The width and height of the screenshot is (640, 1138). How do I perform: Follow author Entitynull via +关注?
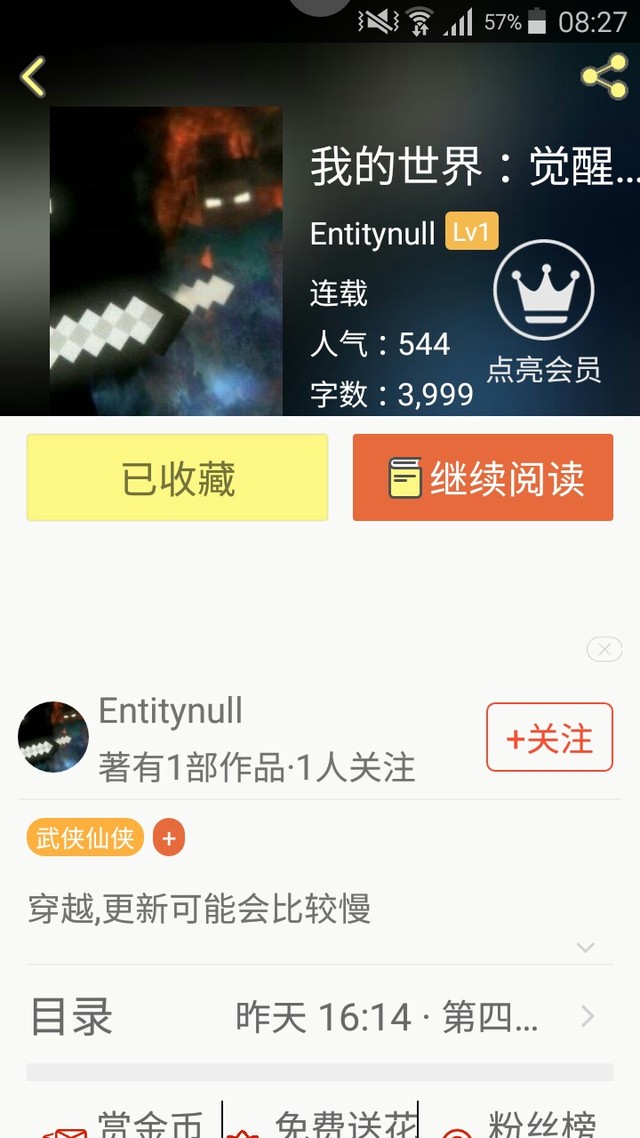549,738
